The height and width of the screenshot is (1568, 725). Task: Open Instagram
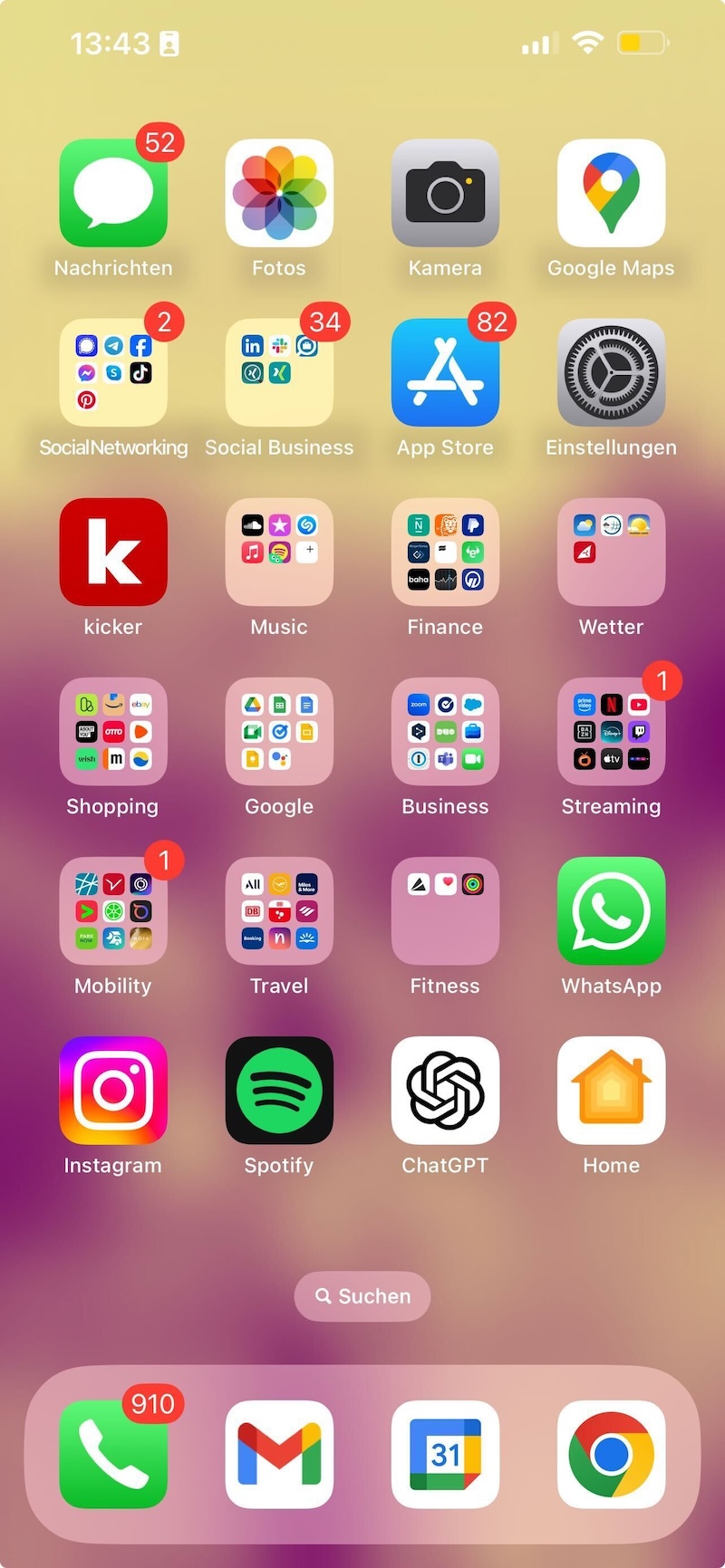click(x=113, y=1090)
